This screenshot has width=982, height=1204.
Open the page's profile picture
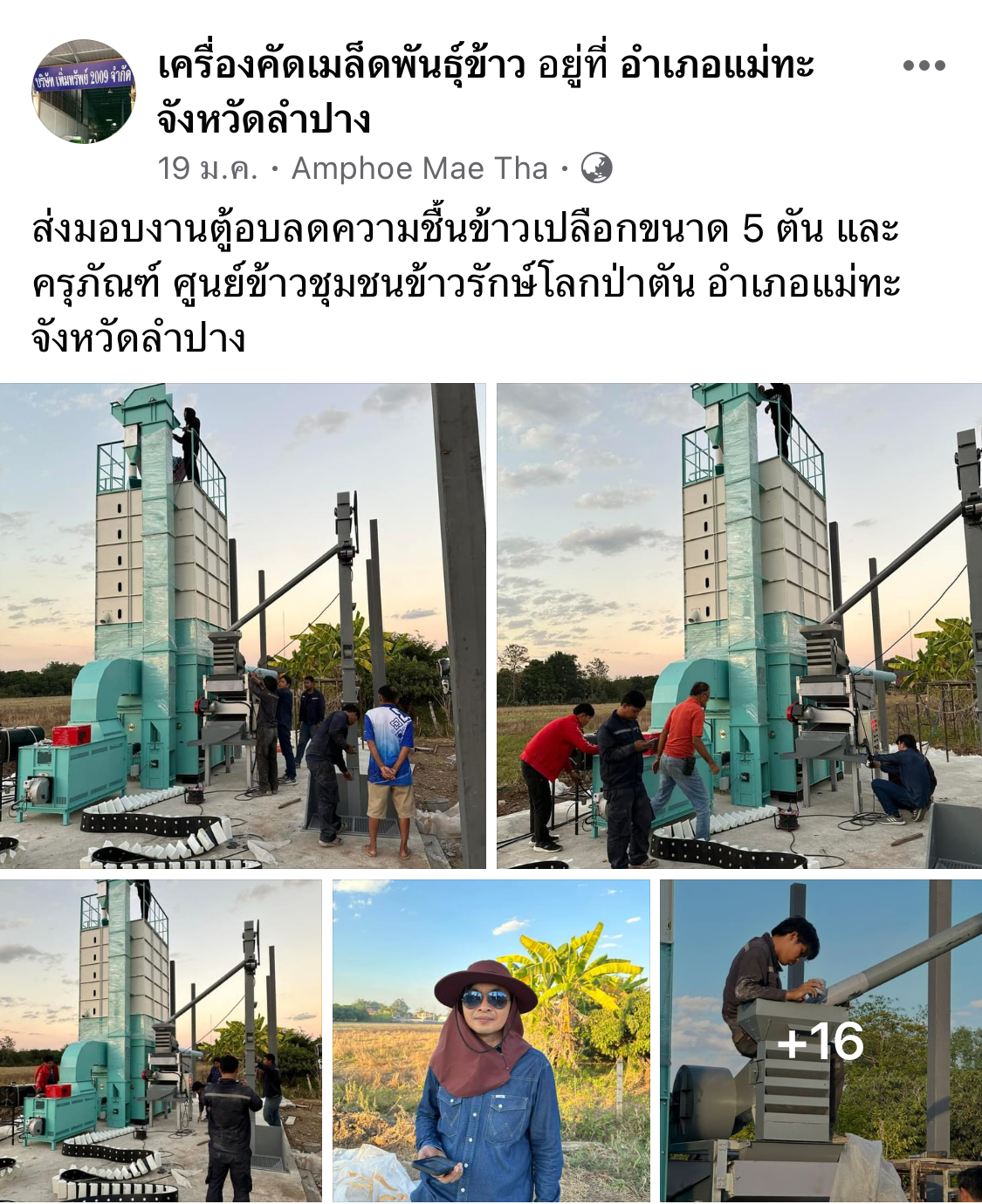tap(84, 91)
